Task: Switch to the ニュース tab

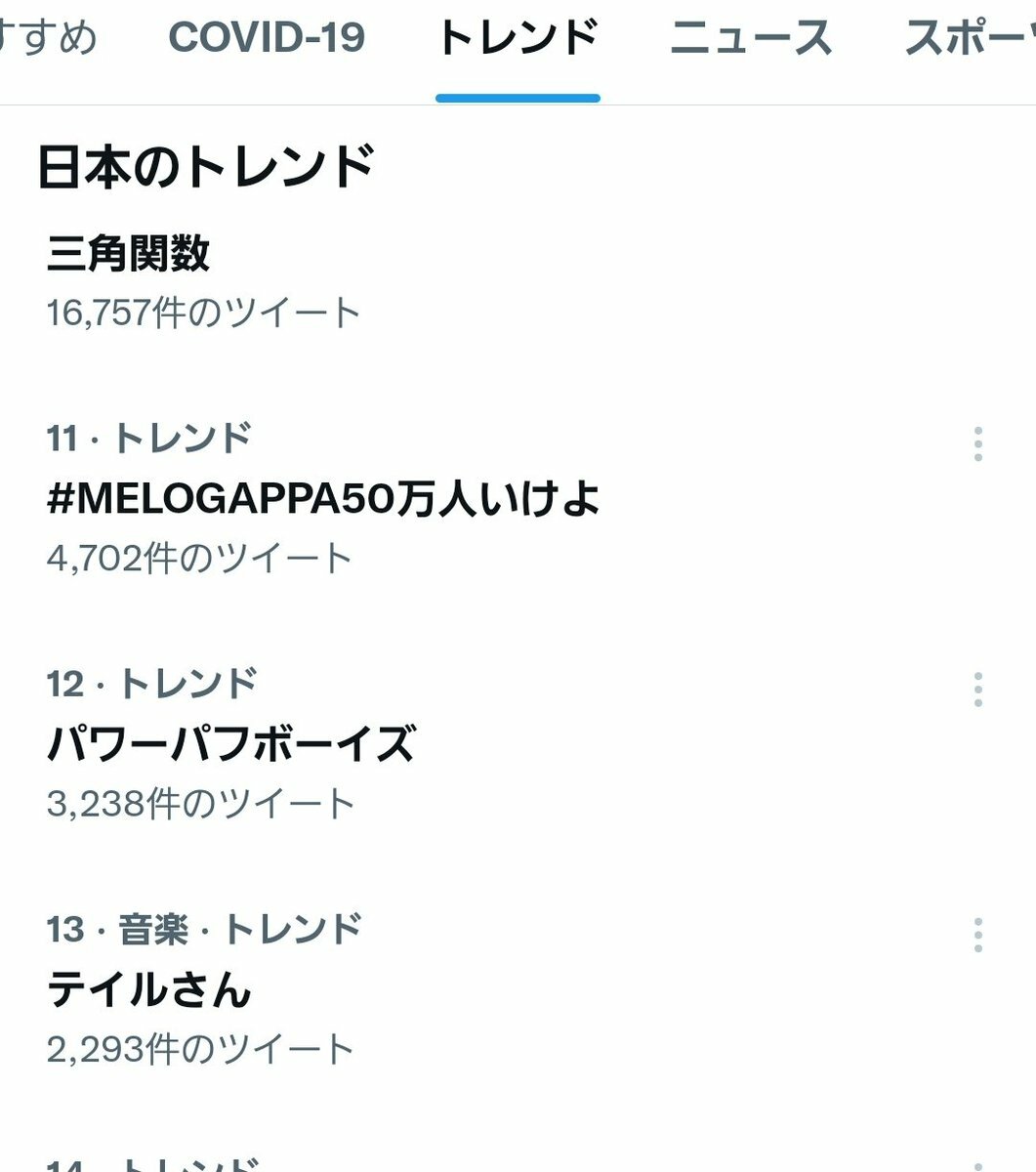Action: point(750,39)
